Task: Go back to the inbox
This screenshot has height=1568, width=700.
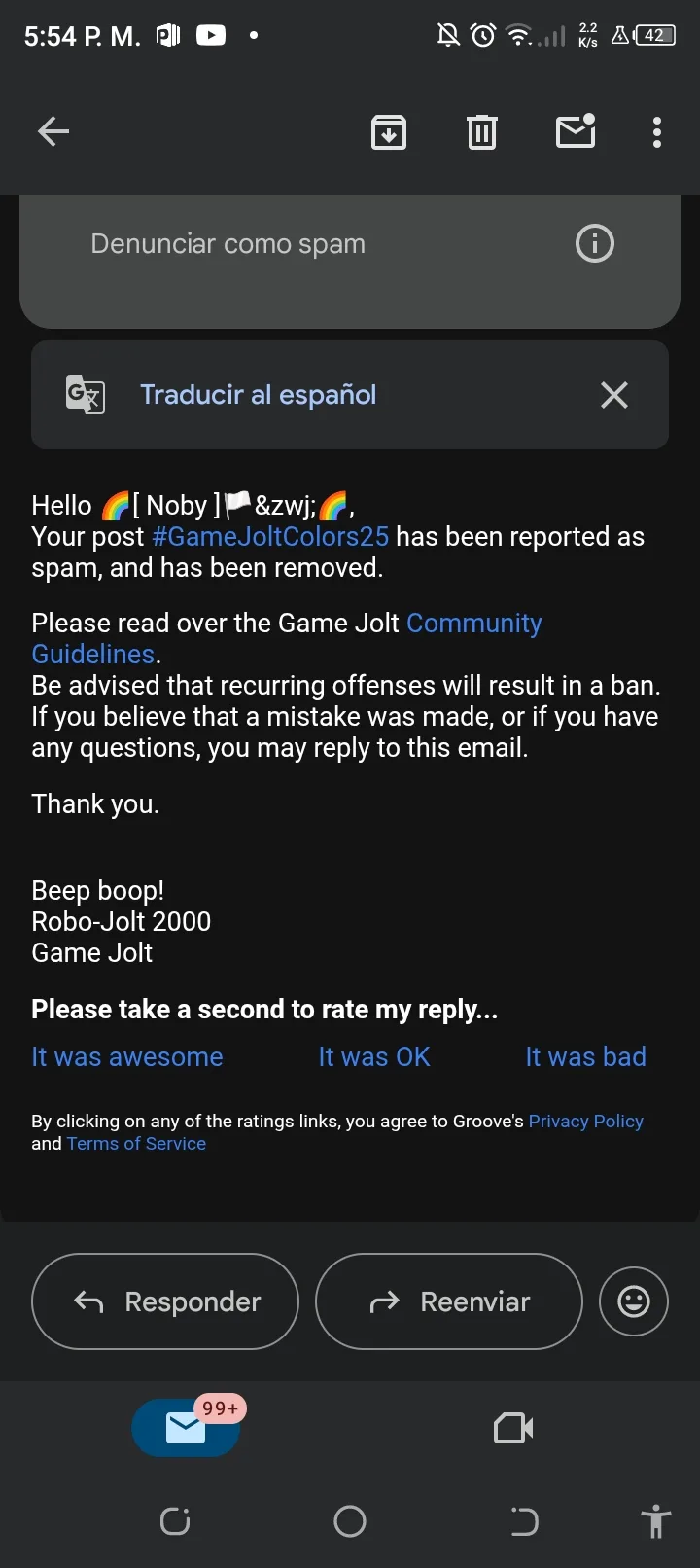Action: pyautogui.click(x=53, y=131)
